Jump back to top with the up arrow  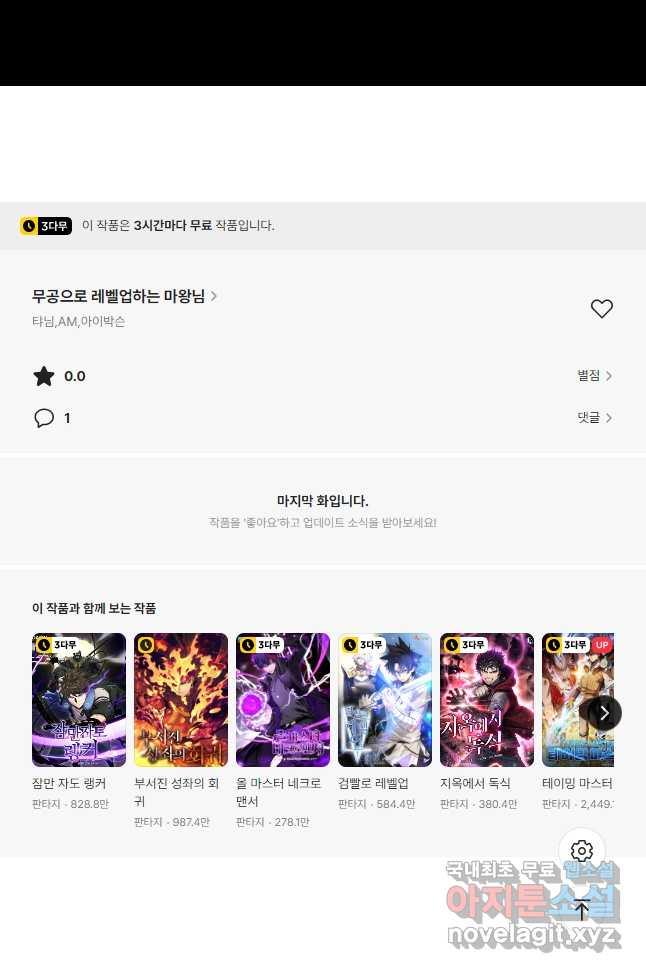[x=582, y=909]
